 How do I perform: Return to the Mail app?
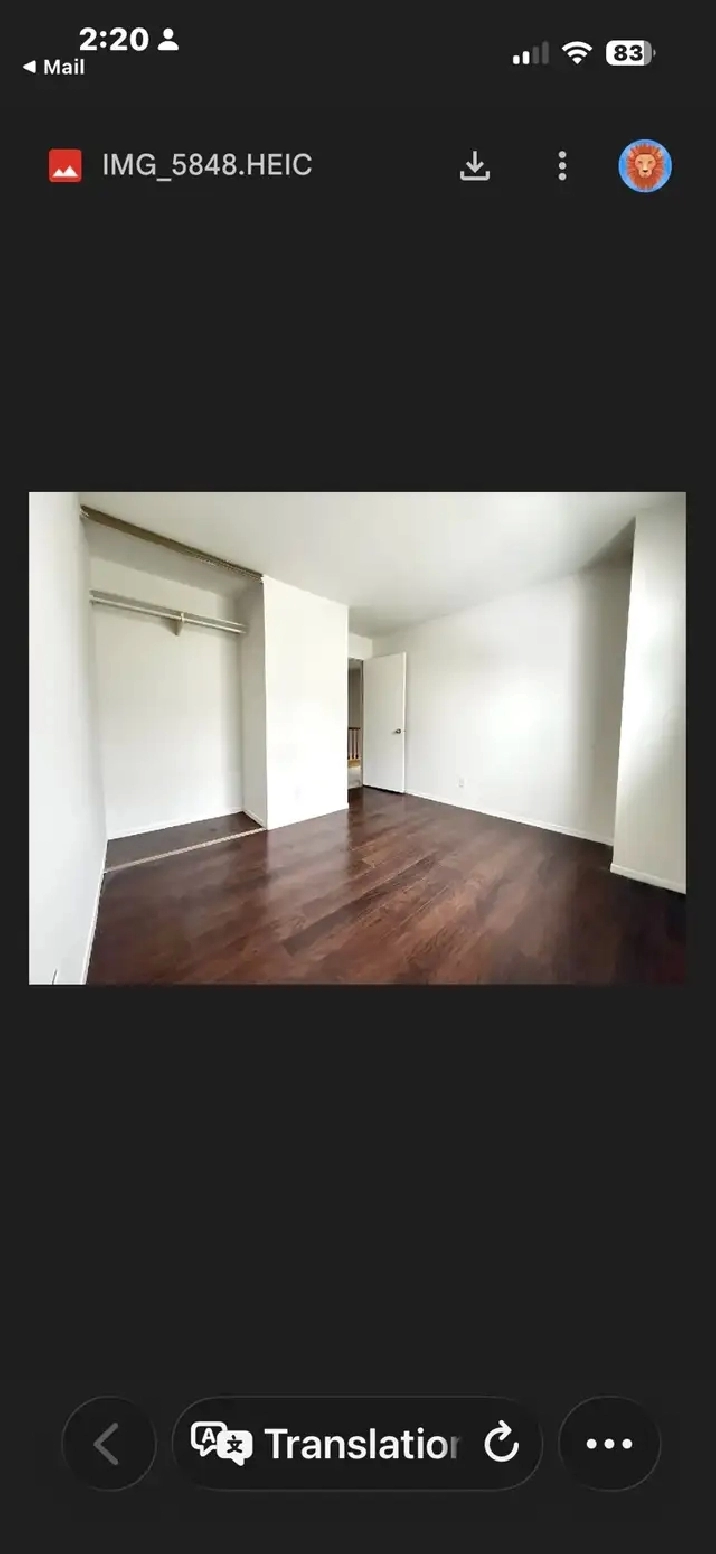click(x=54, y=67)
